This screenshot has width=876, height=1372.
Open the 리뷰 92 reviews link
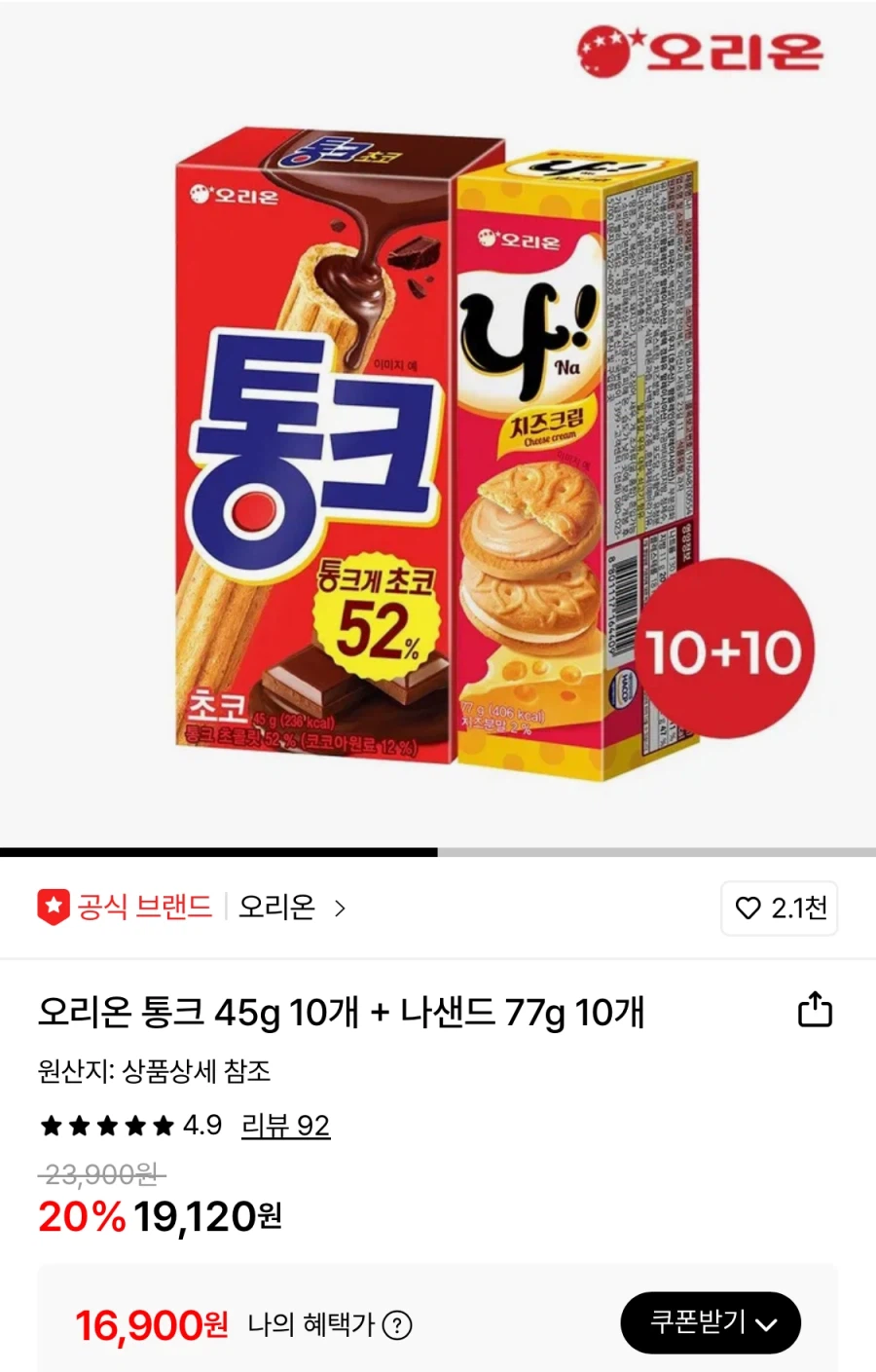click(285, 1126)
